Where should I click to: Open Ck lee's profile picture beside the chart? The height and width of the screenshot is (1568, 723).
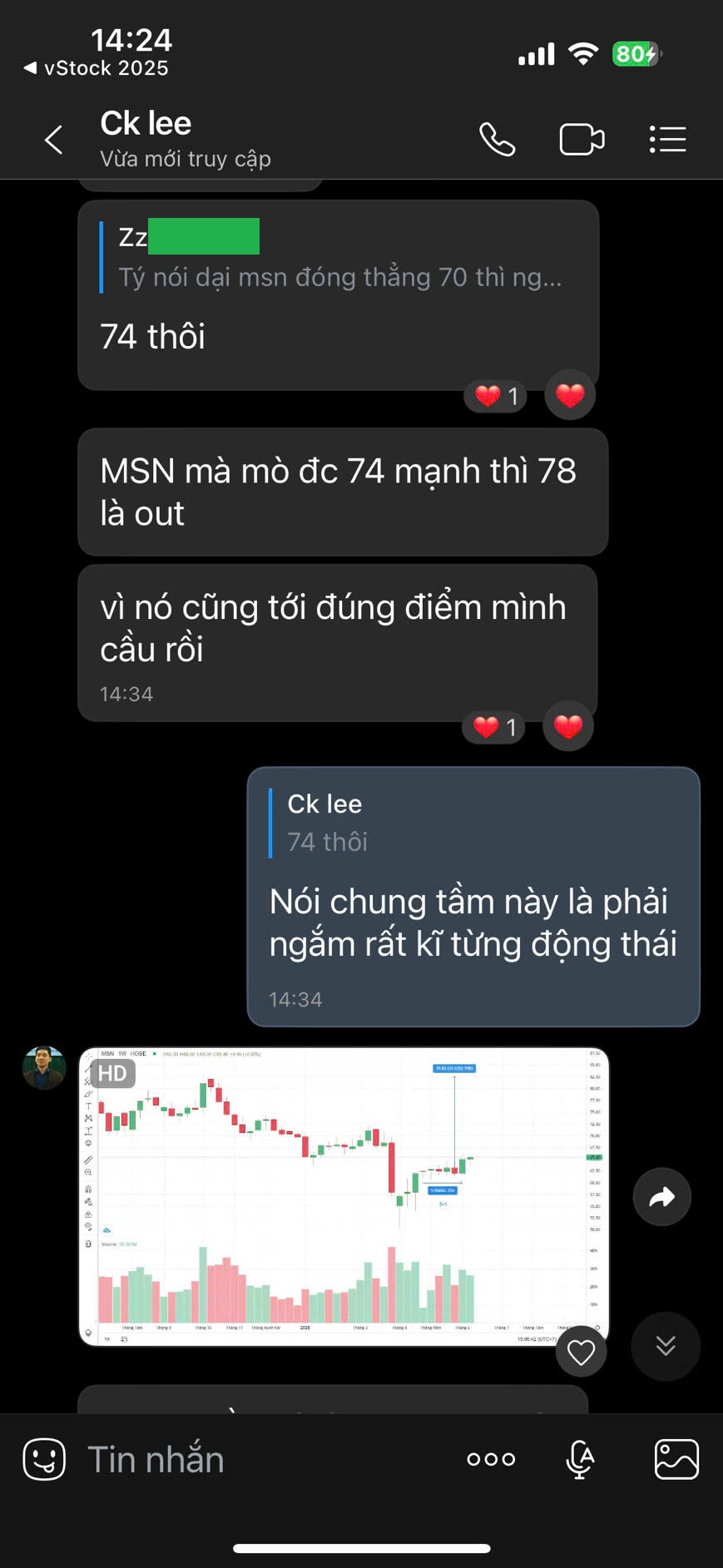coord(44,1067)
